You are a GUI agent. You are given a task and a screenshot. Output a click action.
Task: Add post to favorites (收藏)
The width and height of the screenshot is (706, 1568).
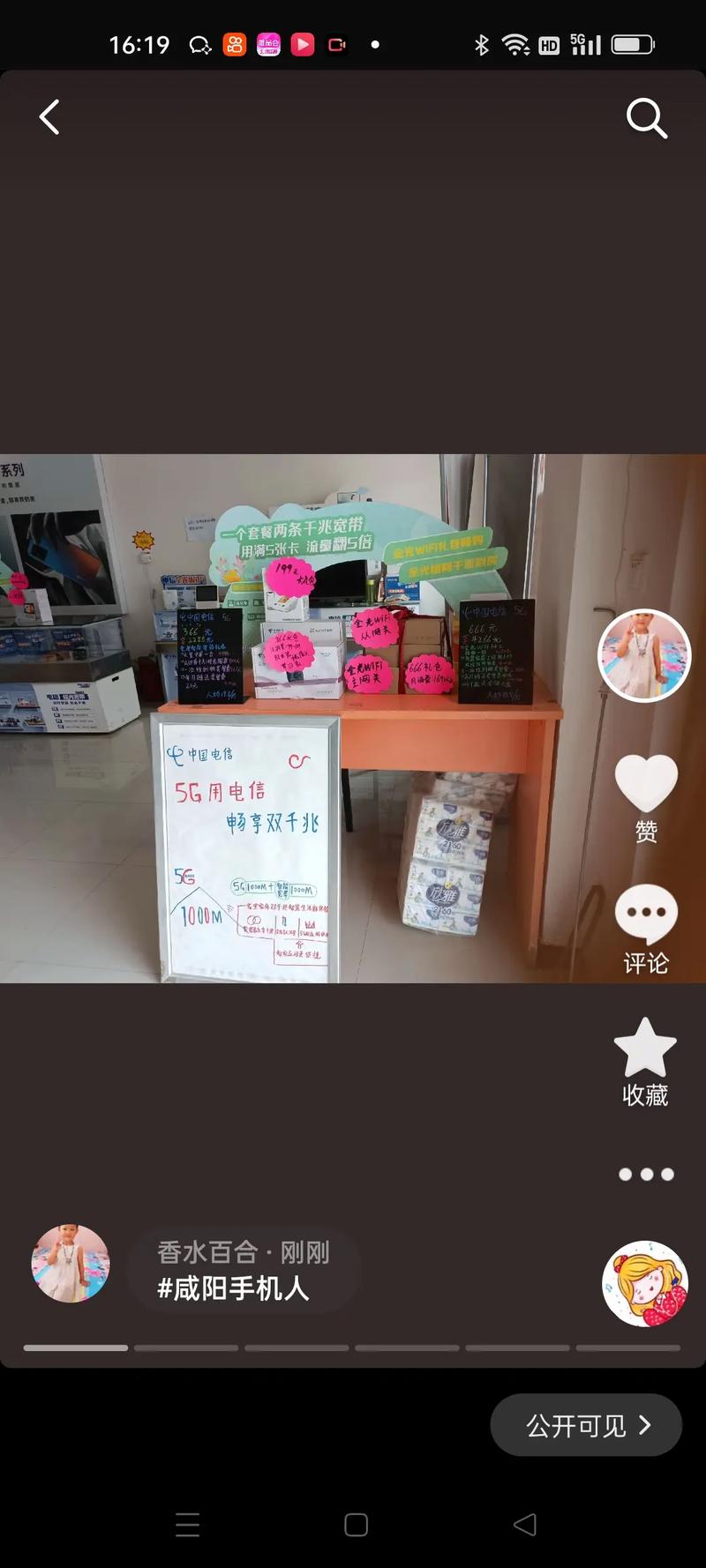pyautogui.click(x=645, y=1049)
